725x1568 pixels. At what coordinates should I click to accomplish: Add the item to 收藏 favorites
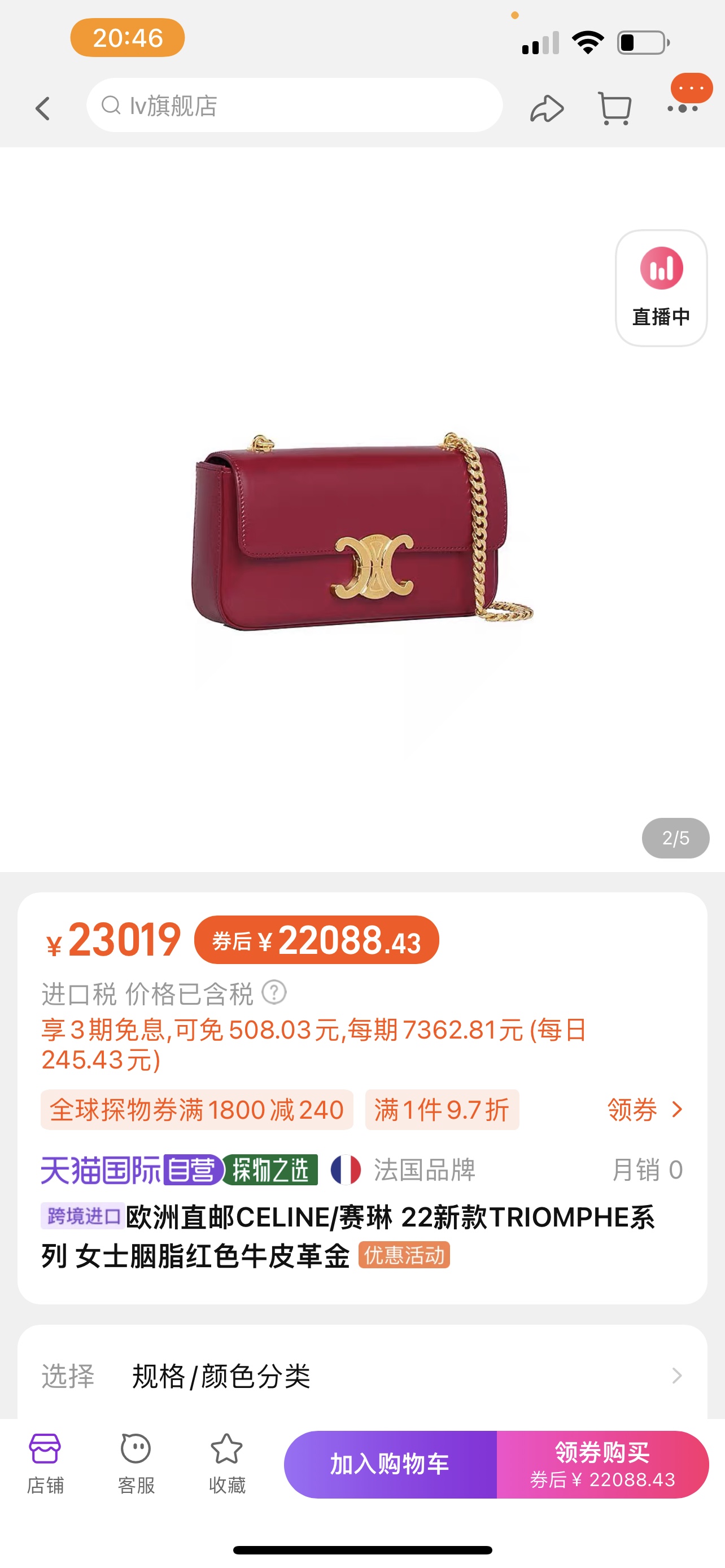[x=226, y=1464]
